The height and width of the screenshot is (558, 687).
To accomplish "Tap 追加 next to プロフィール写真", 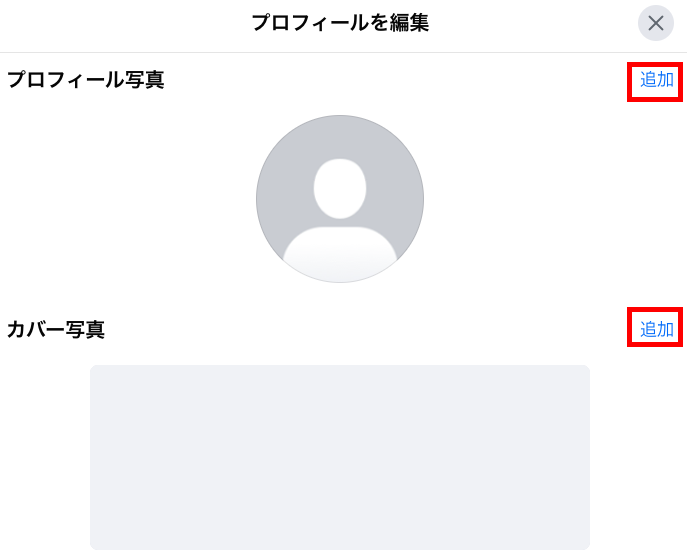I will pos(656,81).
